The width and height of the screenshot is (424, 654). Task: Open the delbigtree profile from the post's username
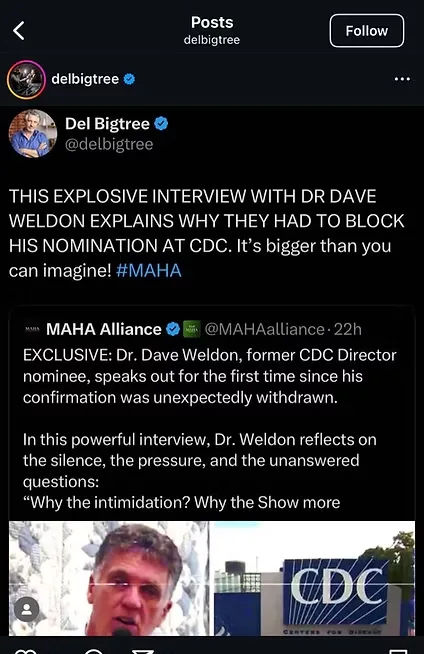pos(85,79)
